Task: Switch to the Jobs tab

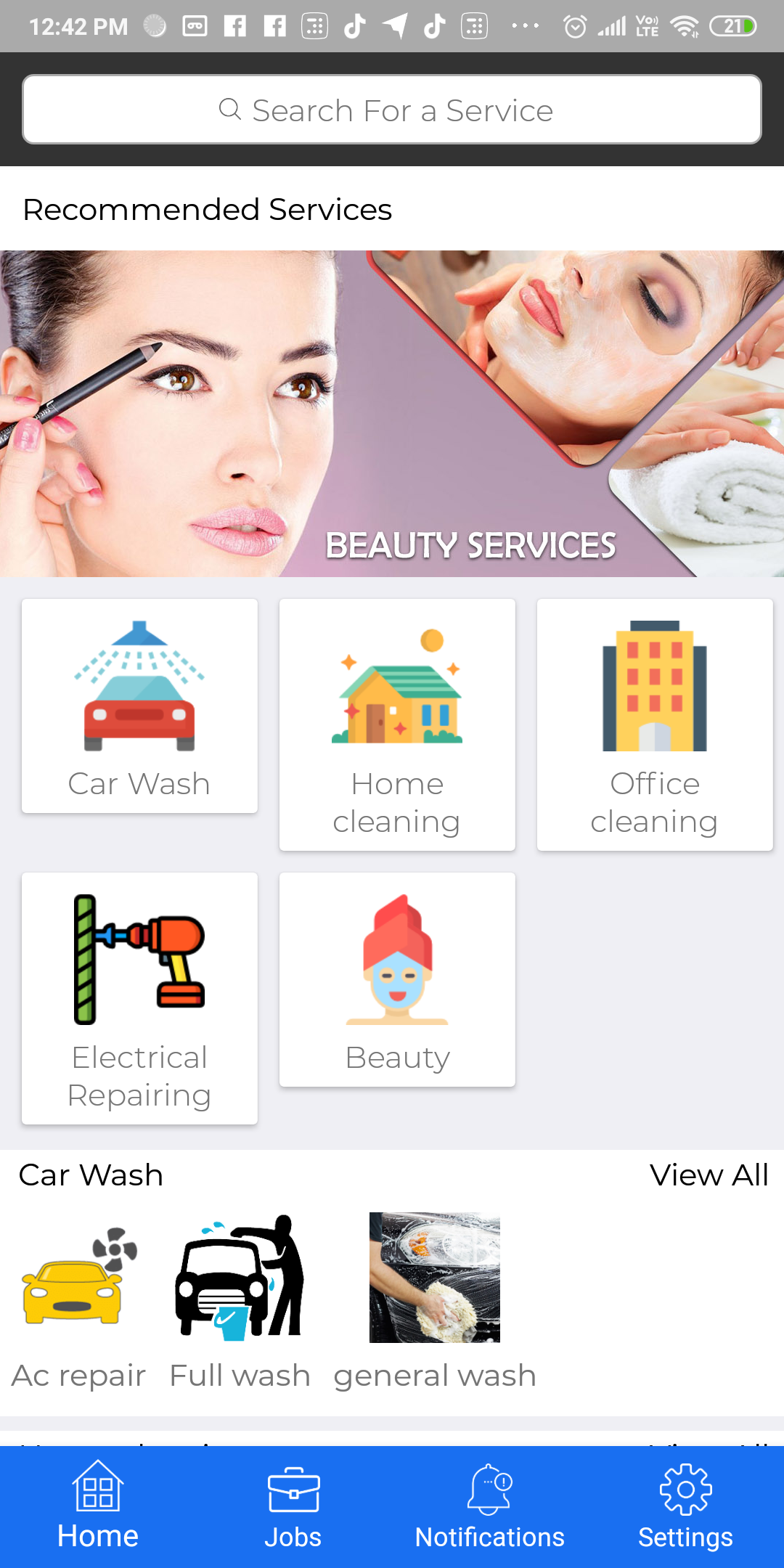Action: pos(293,1507)
